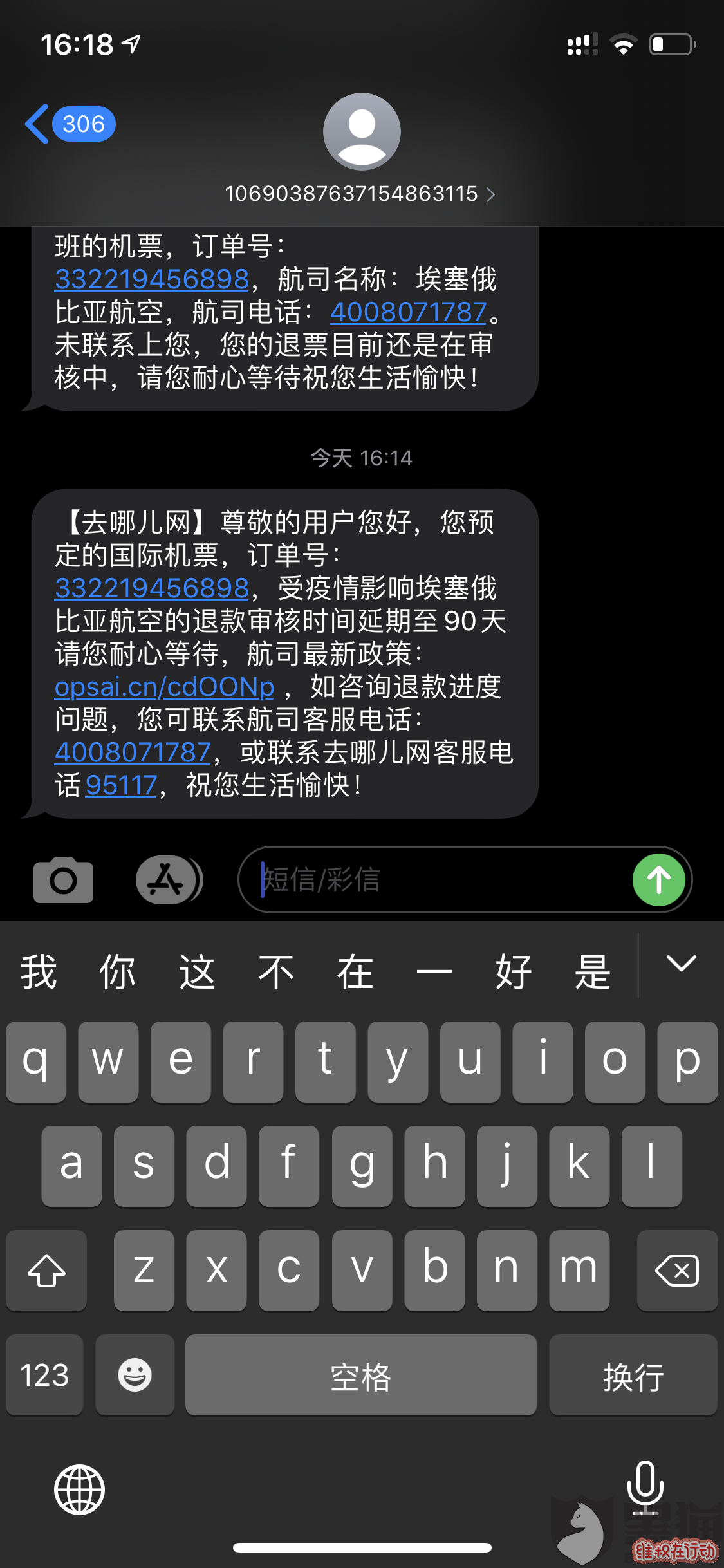Insert a space with the 空格 key

361,1375
